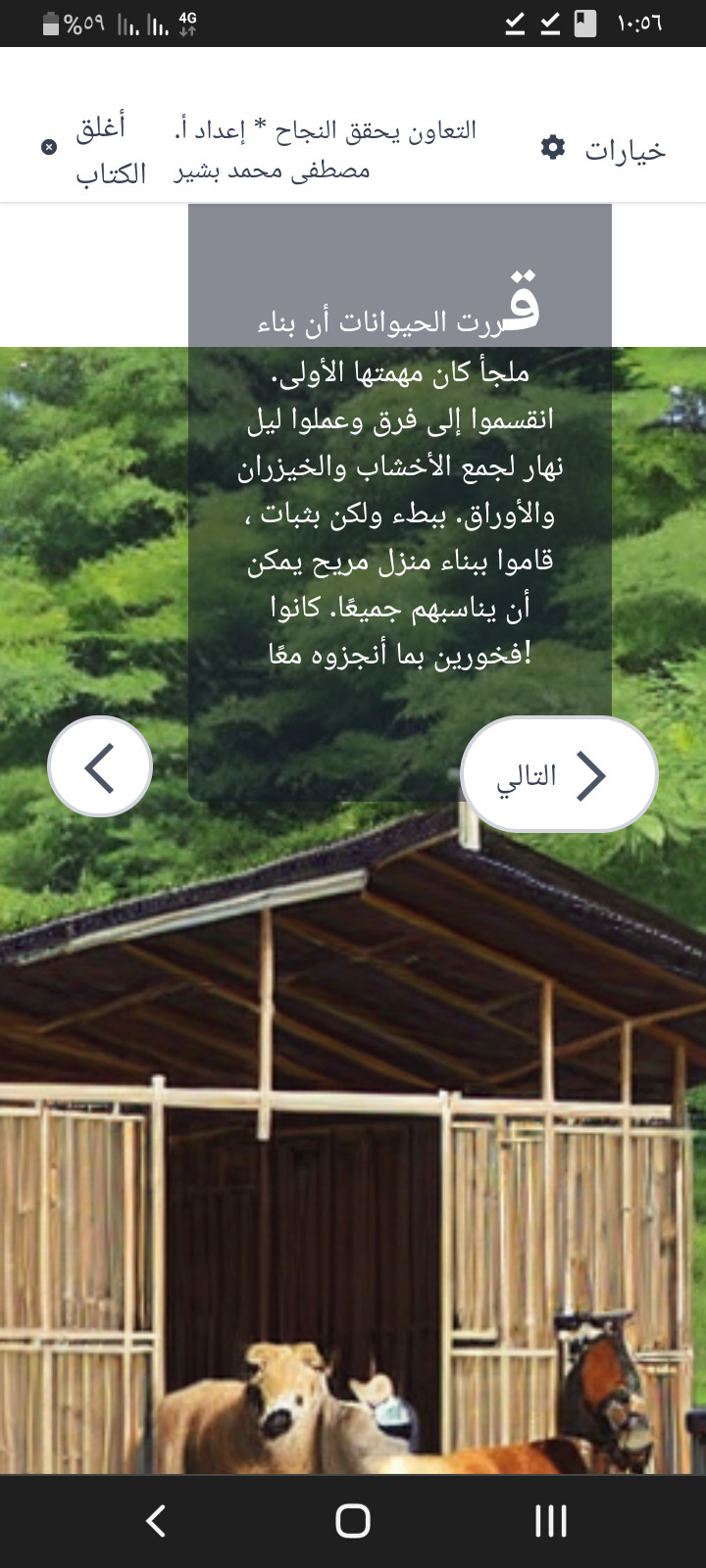Screen dimensions: 706x1568
Task: Go to the previous page arrow
Action: (100, 767)
